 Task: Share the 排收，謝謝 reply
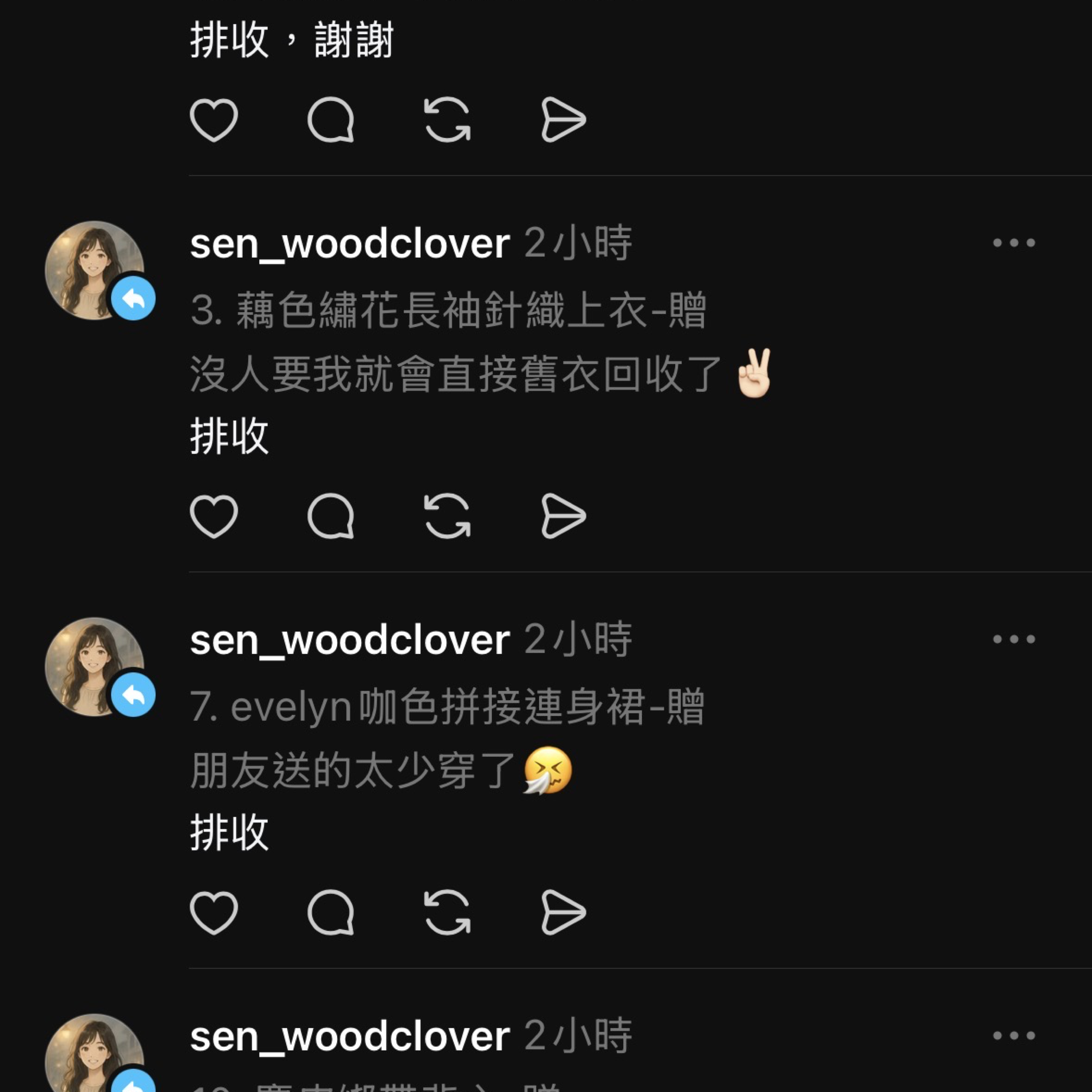click(x=564, y=119)
